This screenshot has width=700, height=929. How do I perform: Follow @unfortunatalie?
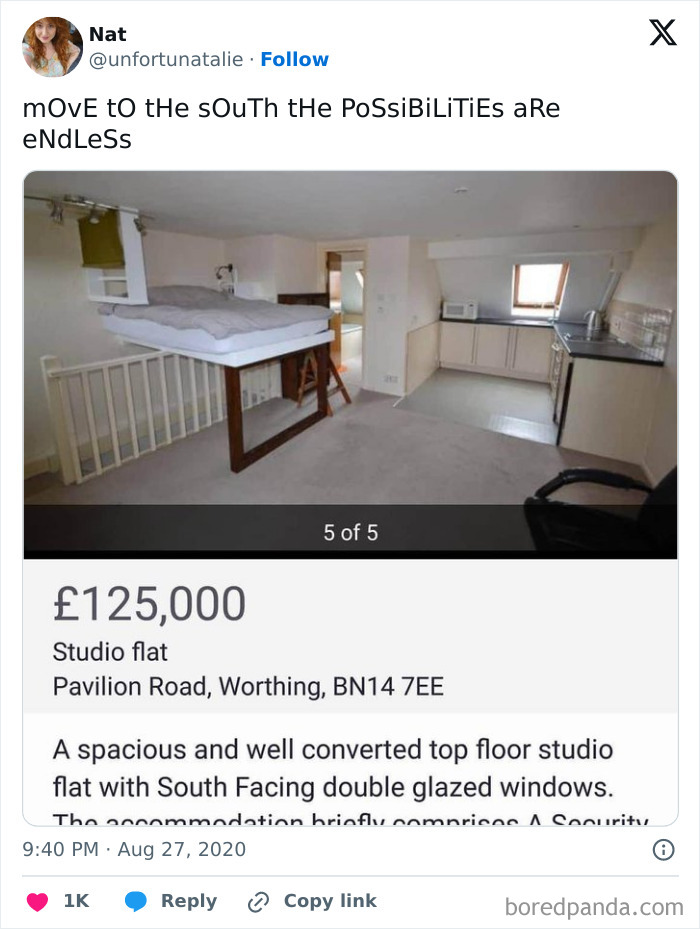(x=294, y=59)
